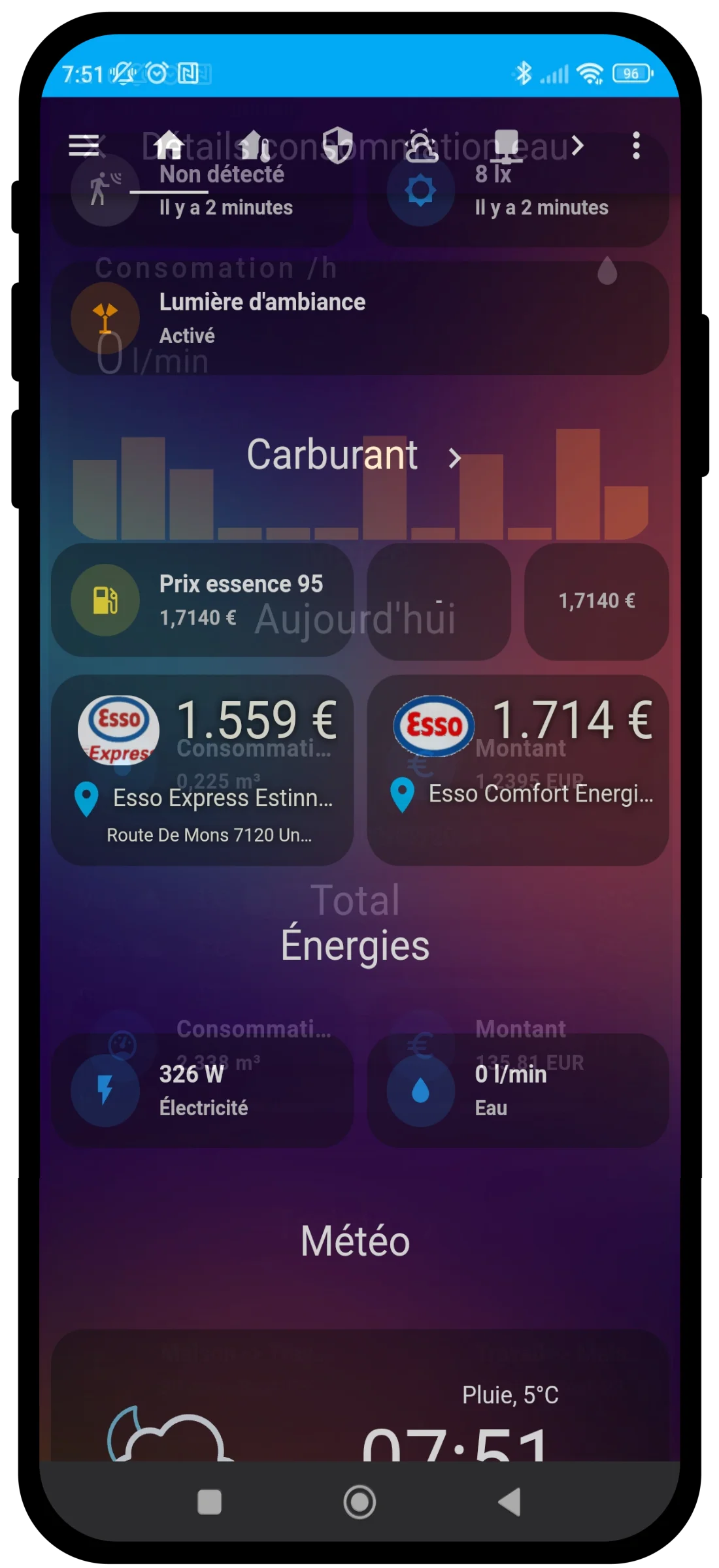Image resolution: width=719 pixels, height=1568 pixels.
Task: Open the 8 lx illuminance card
Action: (518, 196)
